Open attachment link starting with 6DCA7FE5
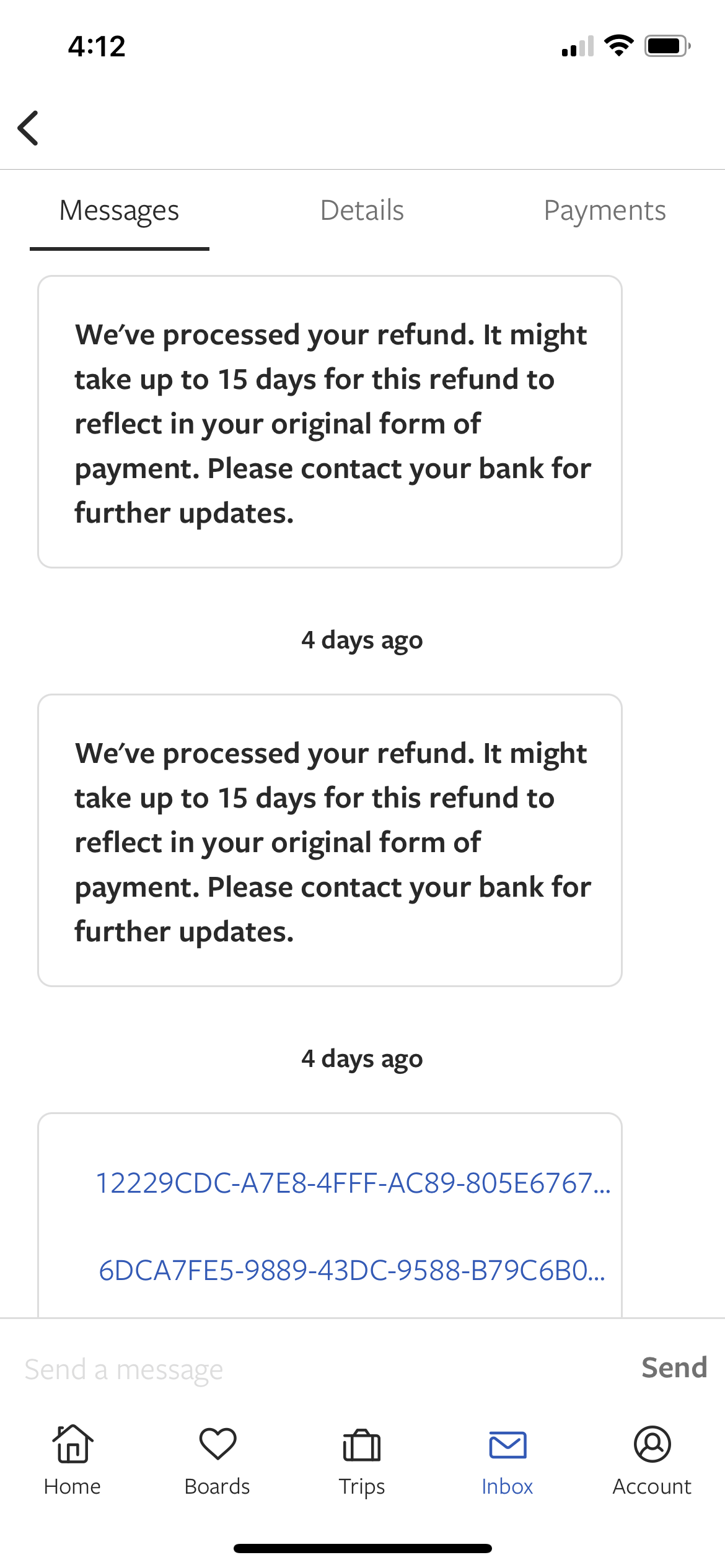The height and width of the screenshot is (1568, 725). point(352,1270)
